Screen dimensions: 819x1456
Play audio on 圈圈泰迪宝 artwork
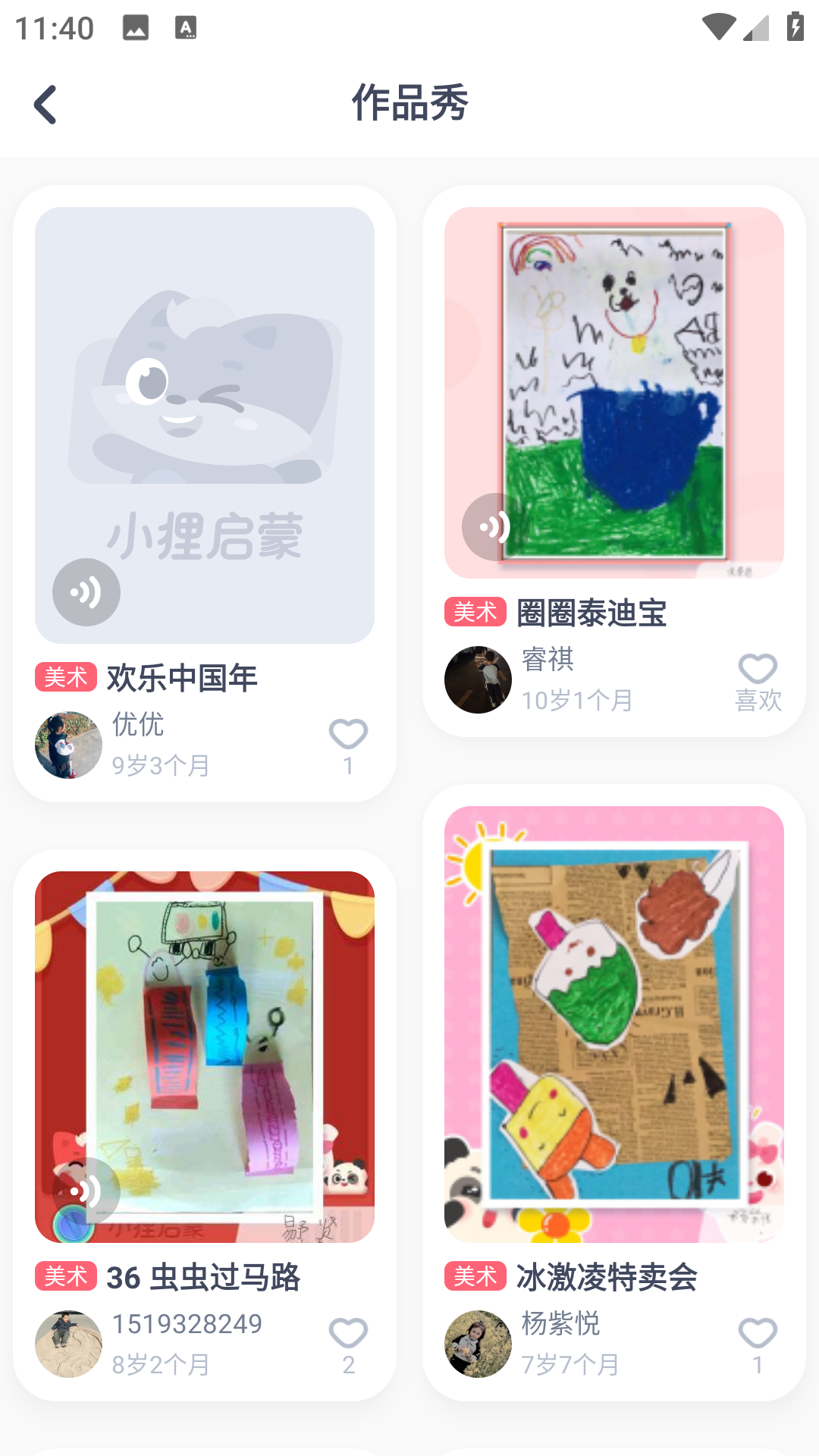point(494,526)
